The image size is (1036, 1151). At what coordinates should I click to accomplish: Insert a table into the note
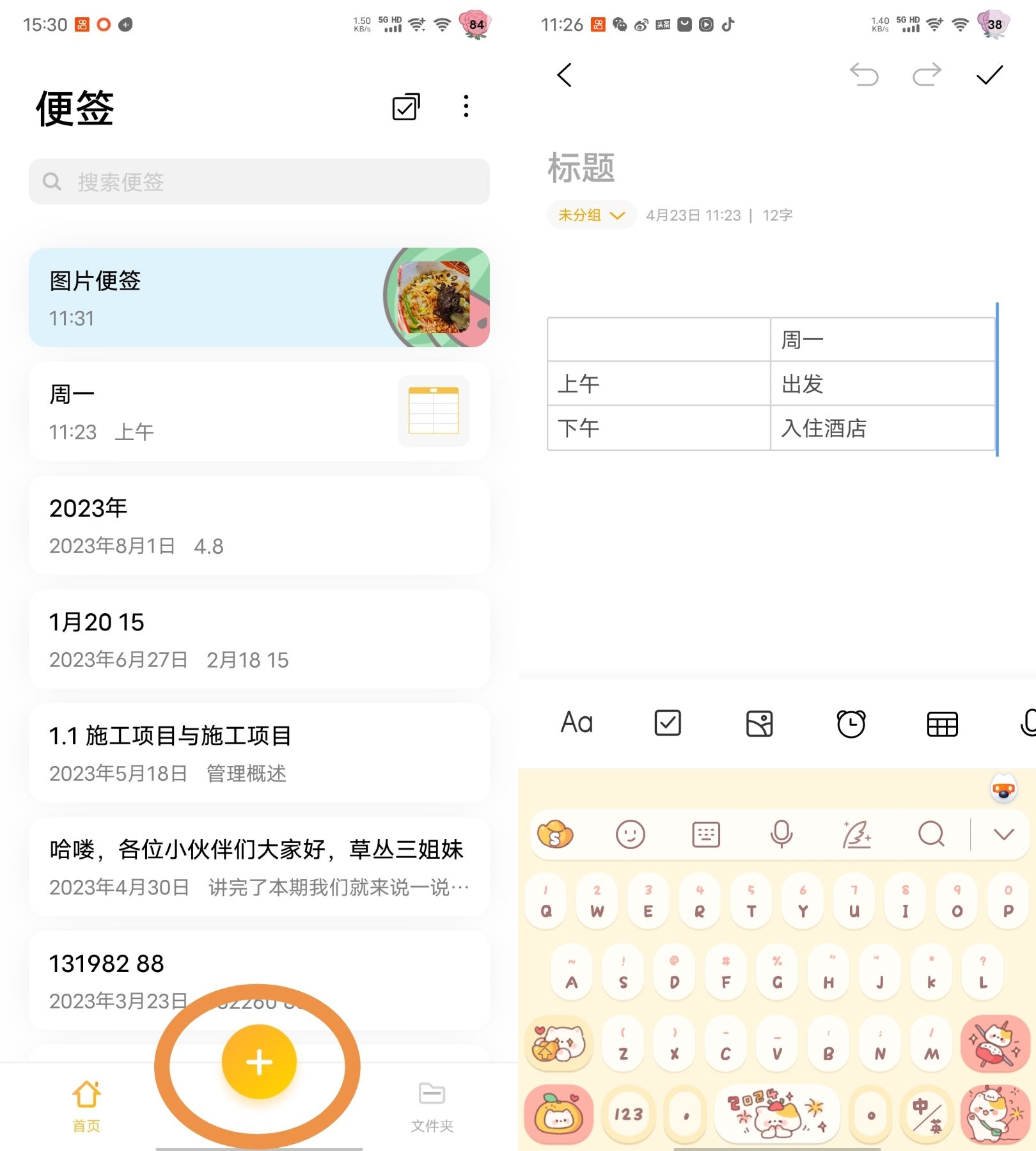point(942,723)
